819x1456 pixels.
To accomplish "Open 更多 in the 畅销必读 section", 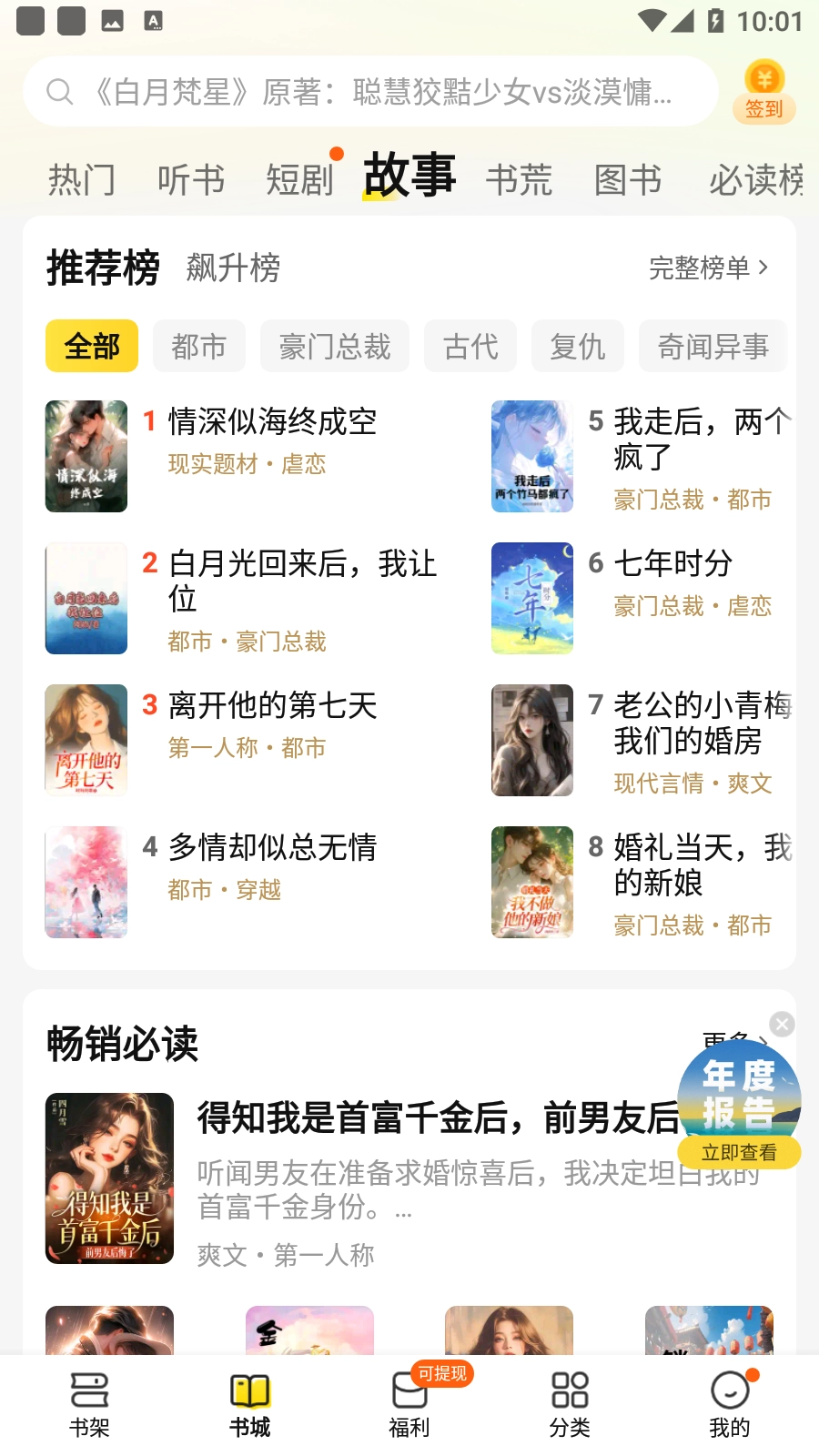I will click(x=728, y=1040).
